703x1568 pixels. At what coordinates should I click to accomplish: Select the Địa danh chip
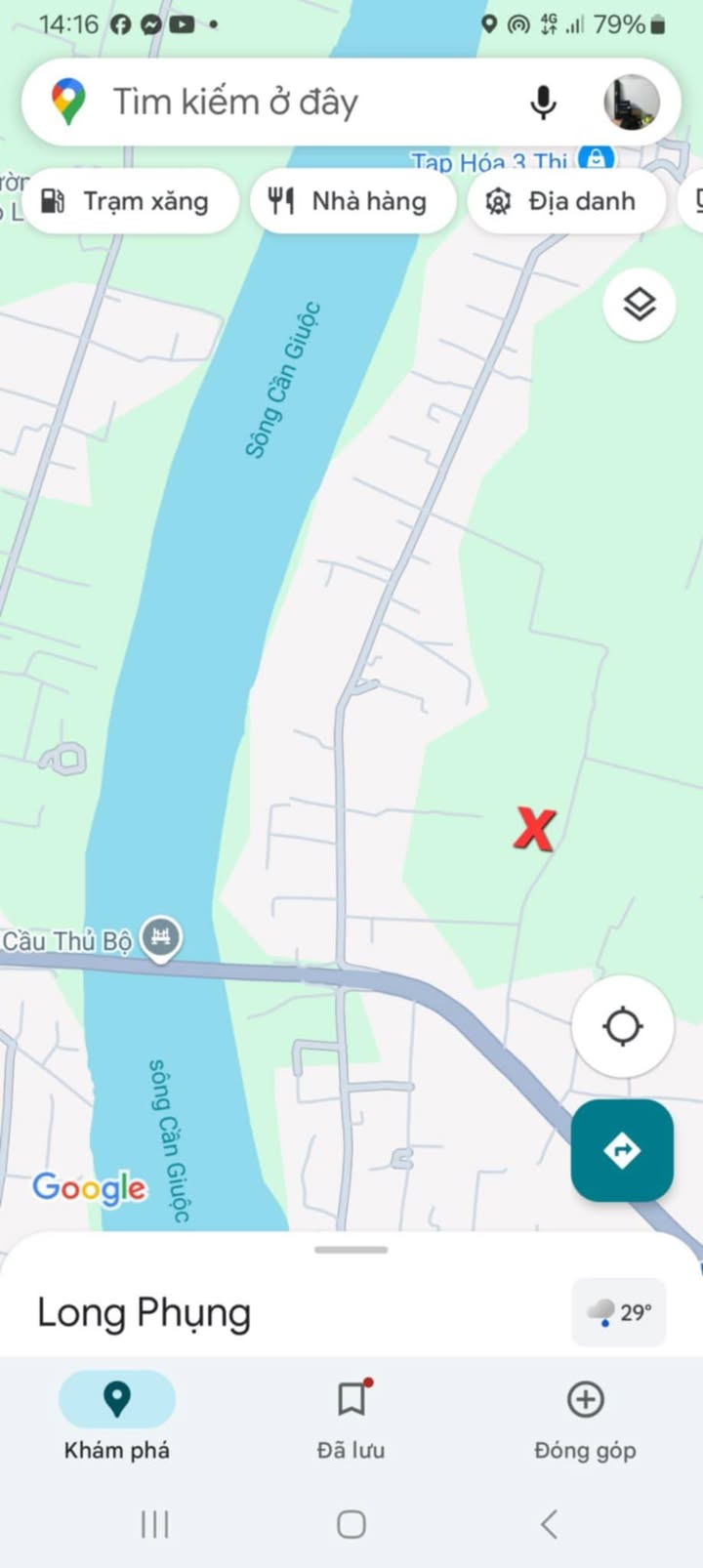[566, 201]
